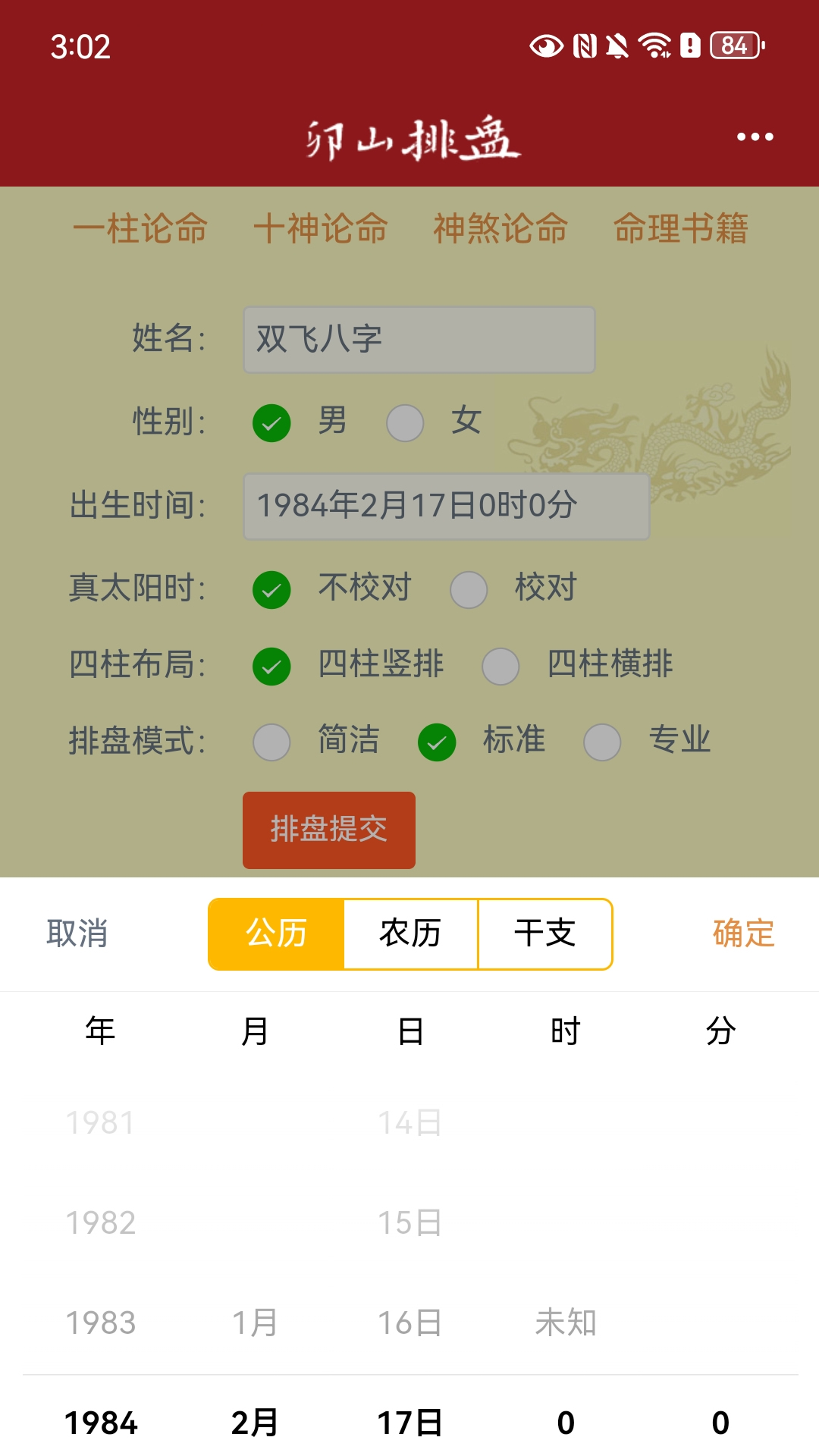This screenshot has height=1456, width=819.
Task: Click the Wi-Fi status icon
Action: [654, 45]
